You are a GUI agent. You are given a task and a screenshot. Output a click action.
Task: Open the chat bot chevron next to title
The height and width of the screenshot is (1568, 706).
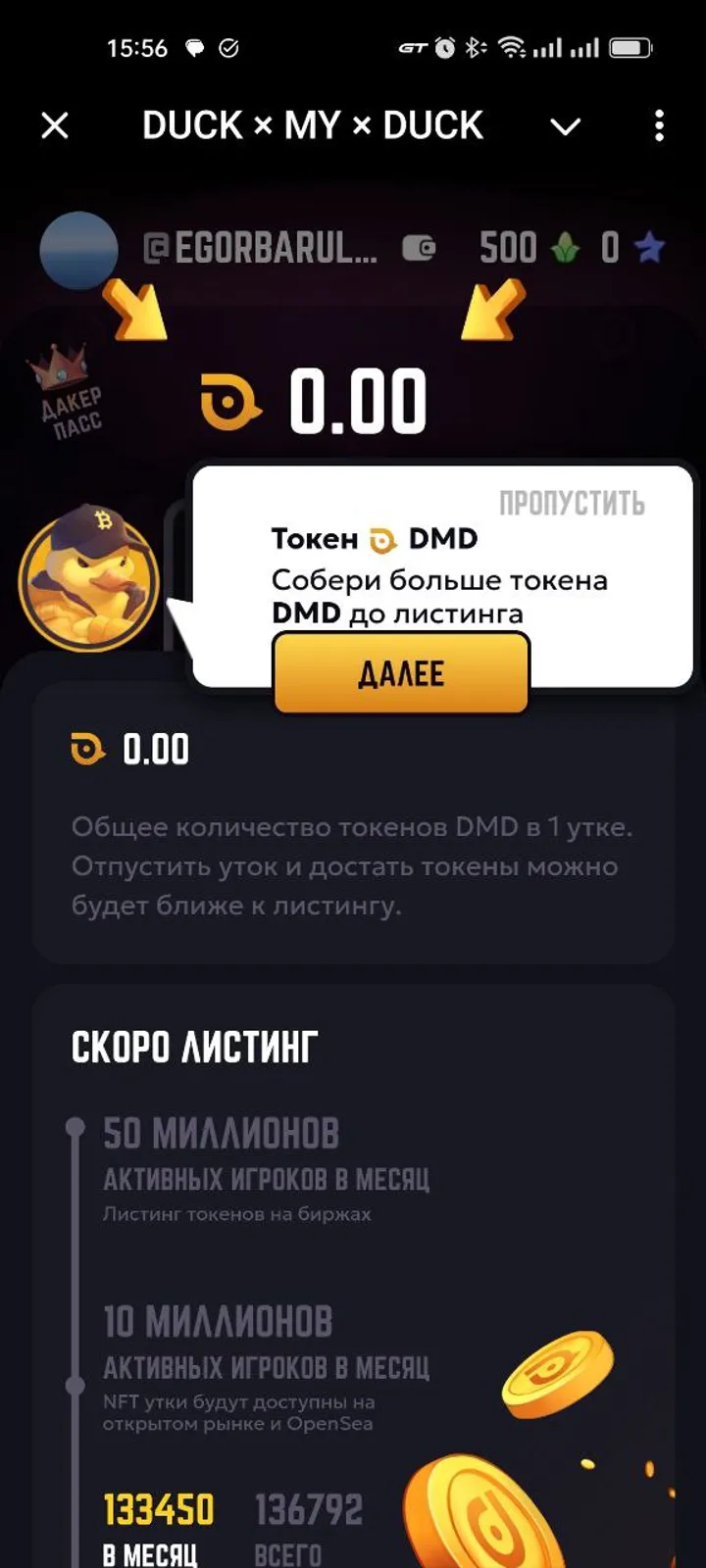(x=564, y=125)
